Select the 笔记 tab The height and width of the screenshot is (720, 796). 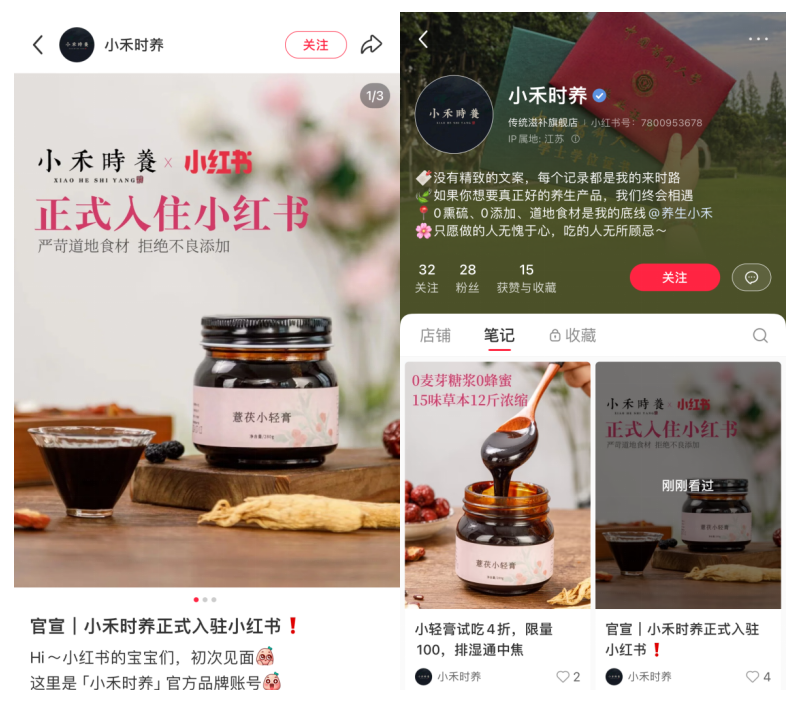[499, 335]
